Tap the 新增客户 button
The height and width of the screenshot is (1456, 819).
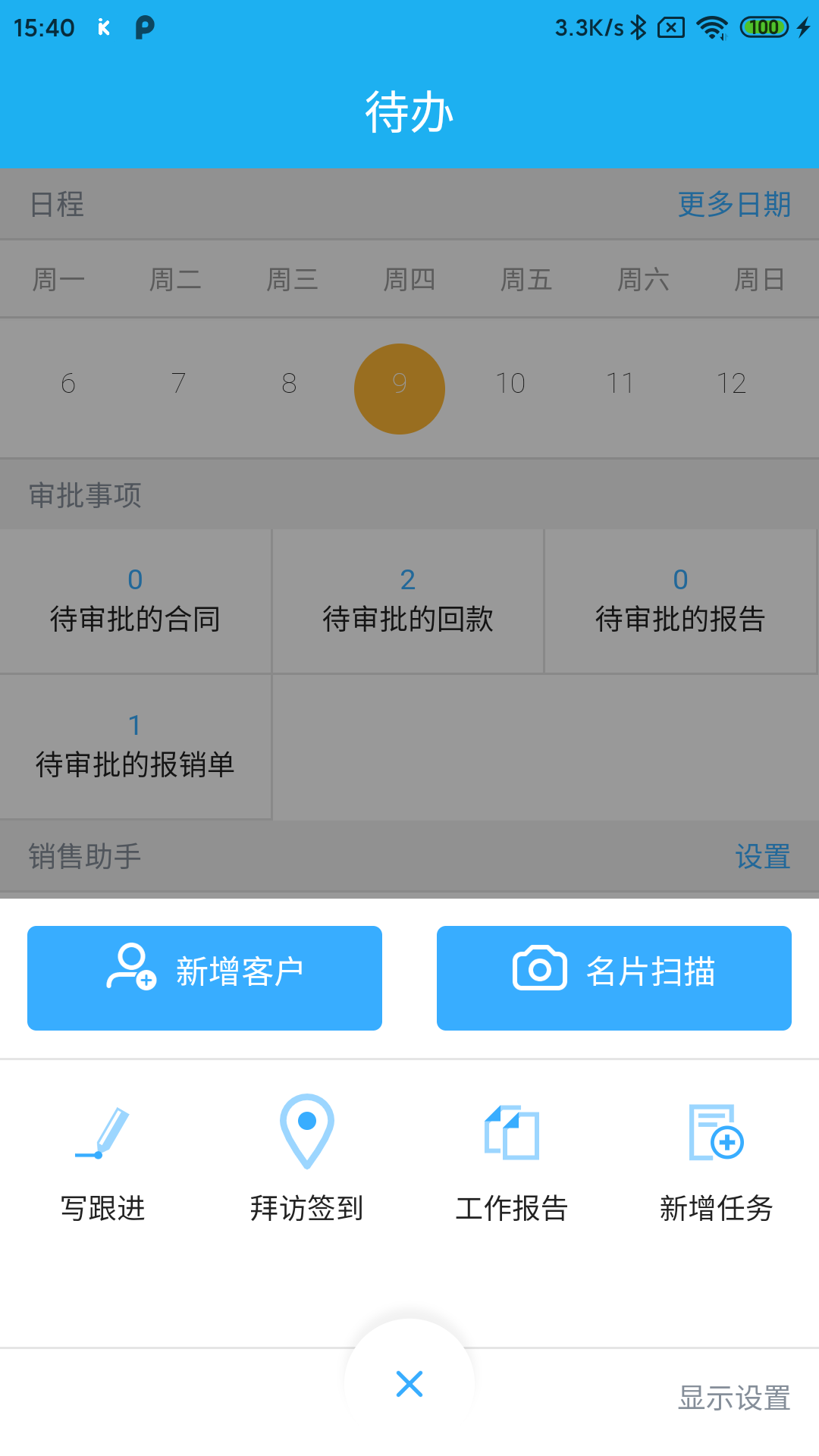click(x=205, y=977)
